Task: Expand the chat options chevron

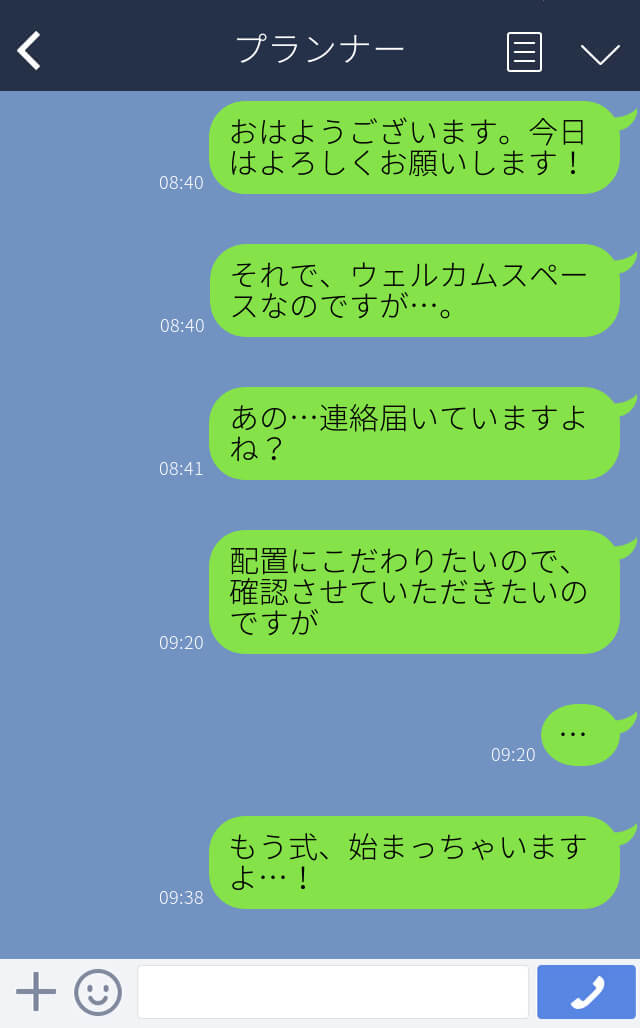Action: [x=600, y=54]
